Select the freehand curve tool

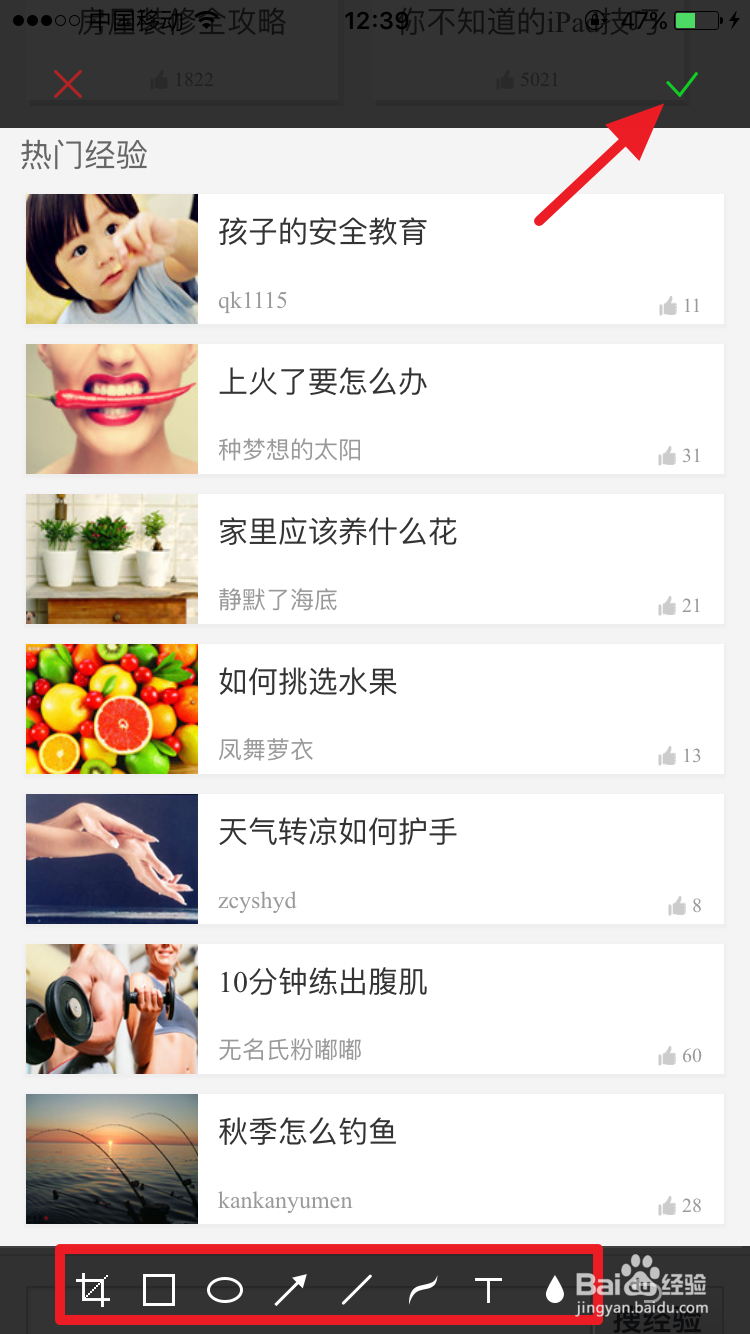pos(423,1290)
